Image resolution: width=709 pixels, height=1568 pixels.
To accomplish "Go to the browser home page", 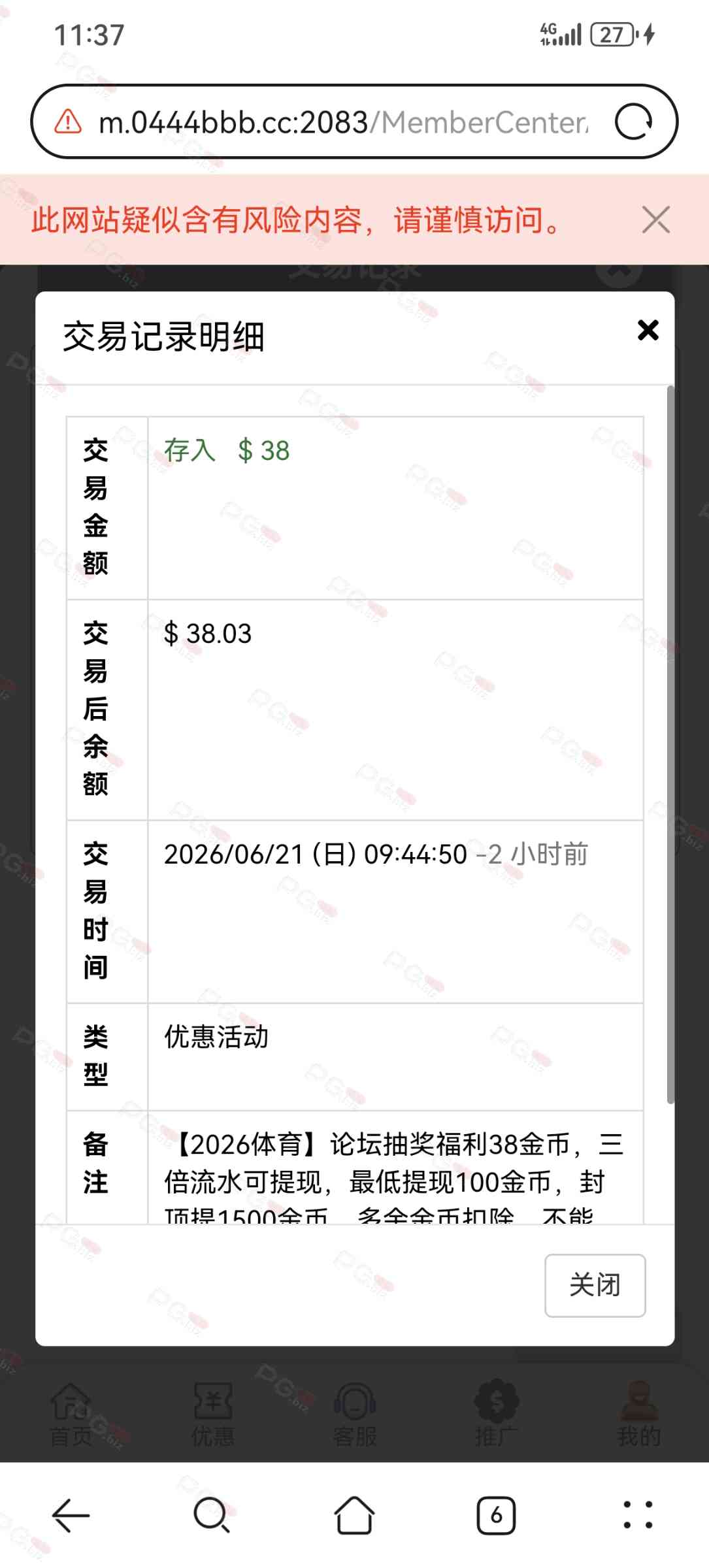I will pyautogui.click(x=354, y=1514).
